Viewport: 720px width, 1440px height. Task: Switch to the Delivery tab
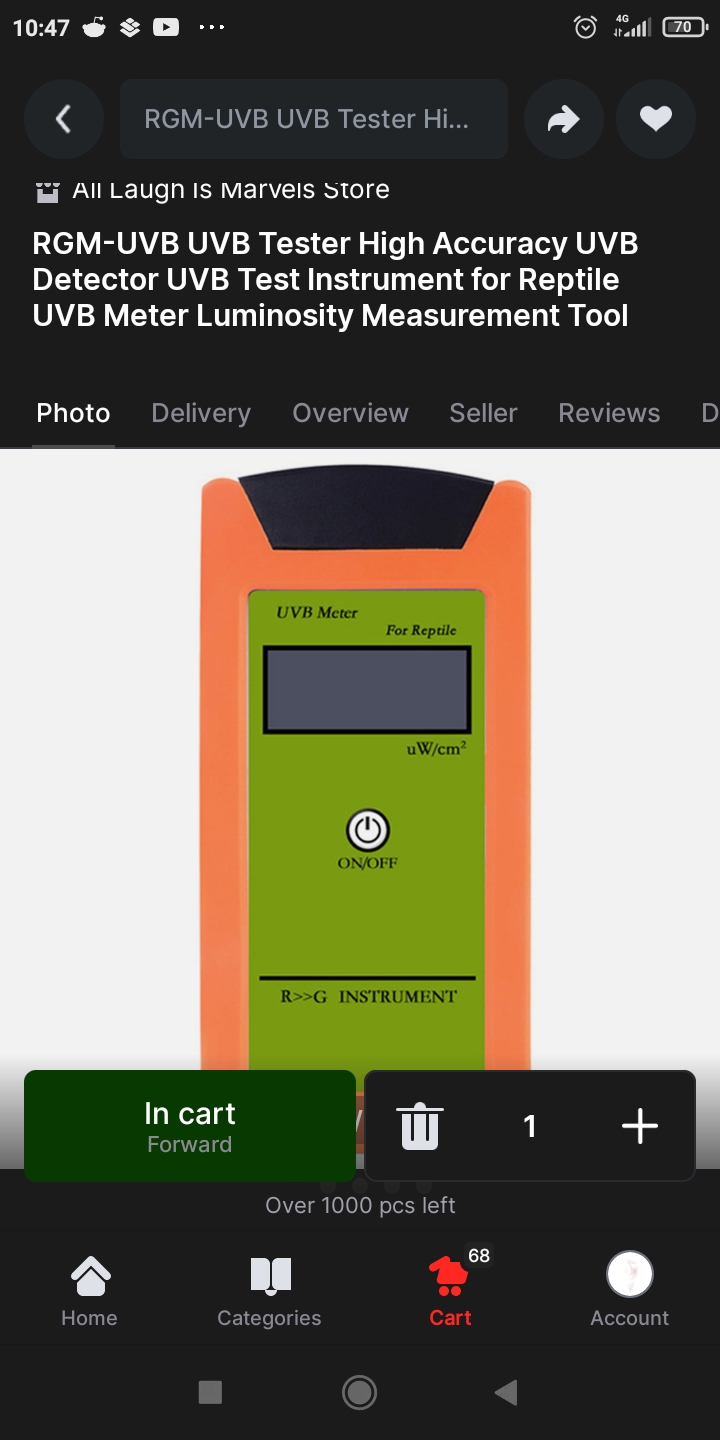click(x=201, y=413)
